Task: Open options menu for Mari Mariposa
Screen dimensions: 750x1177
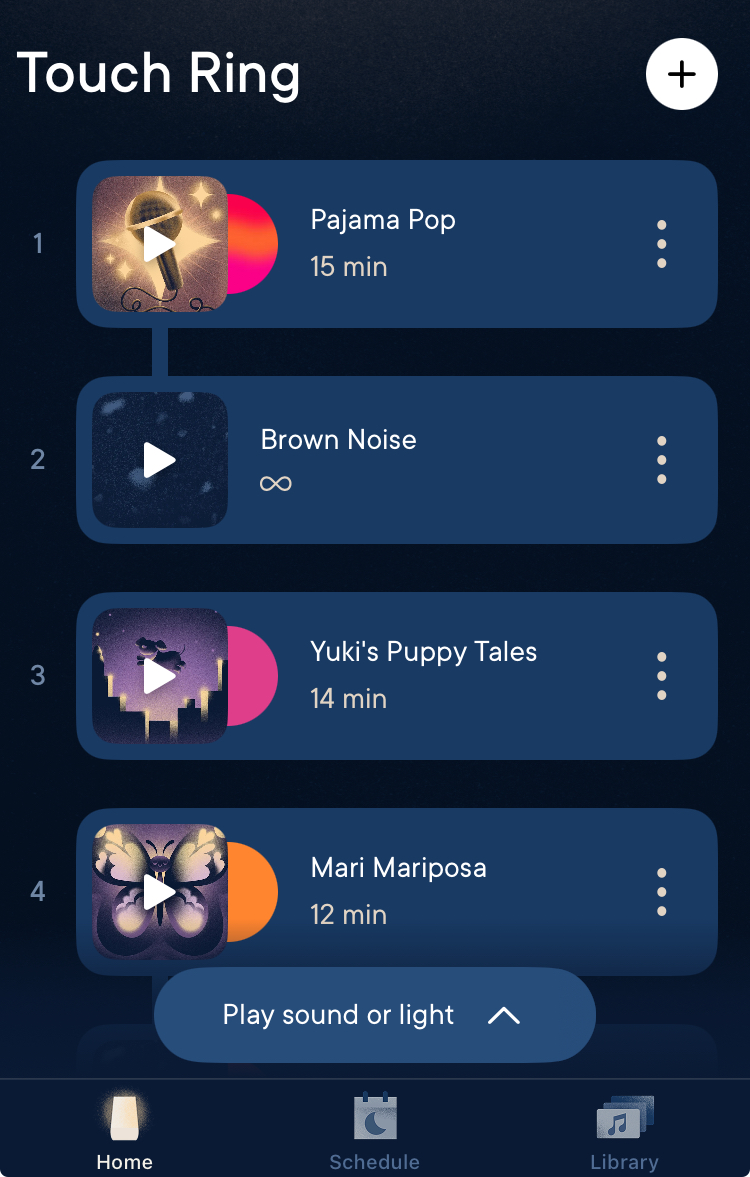Action: click(x=661, y=892)
